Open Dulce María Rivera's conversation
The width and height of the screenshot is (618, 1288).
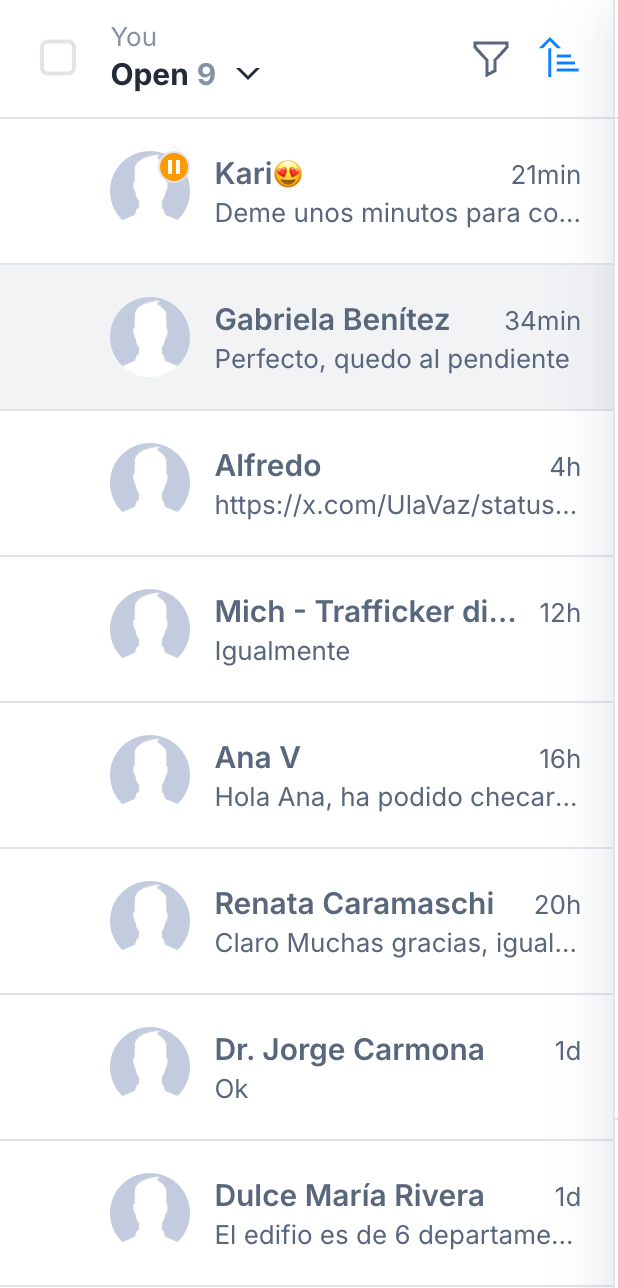(x=306, y=1213)
